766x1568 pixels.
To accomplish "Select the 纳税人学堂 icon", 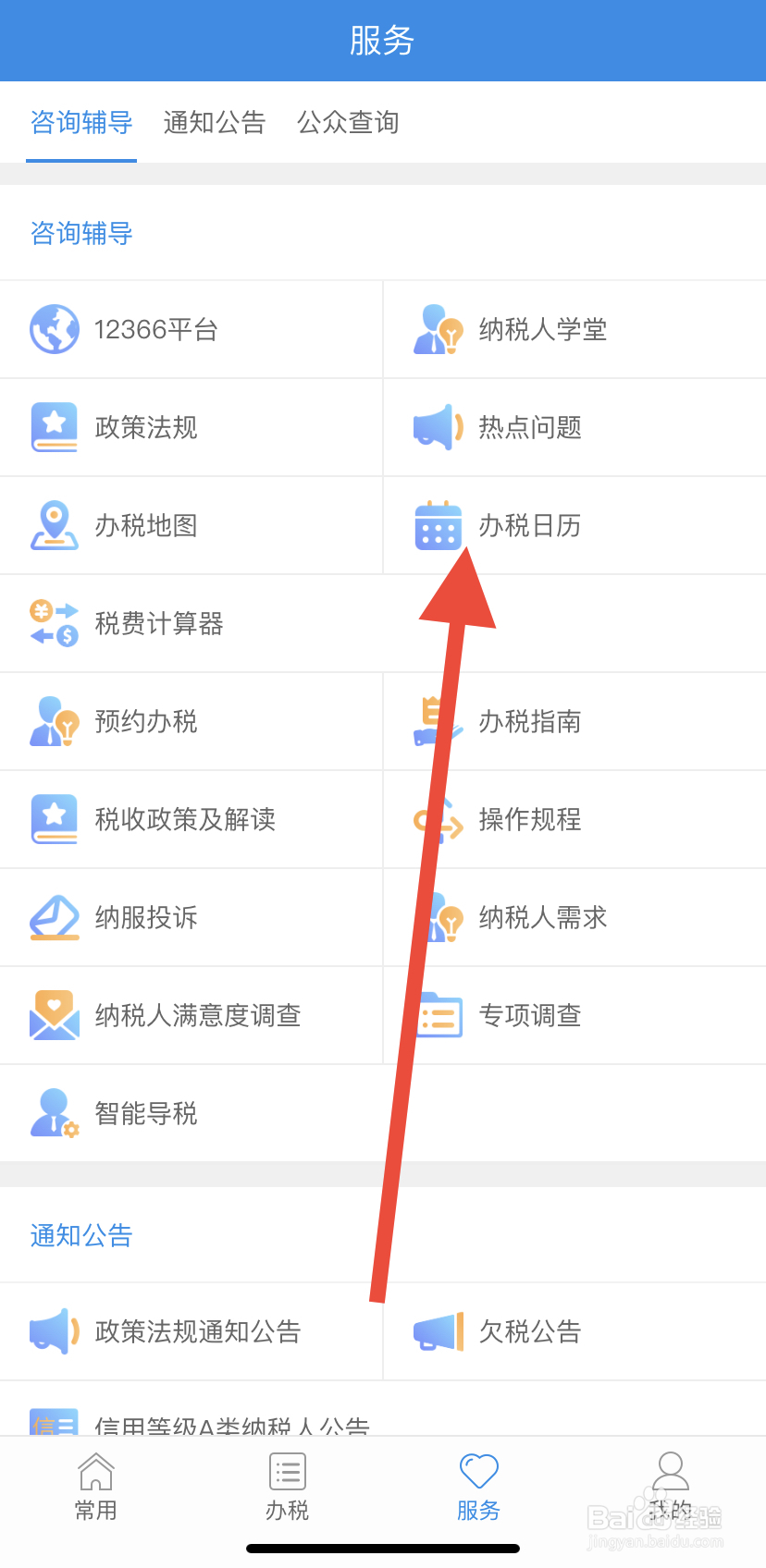I will pyautogui.click(x=437, y=329).
